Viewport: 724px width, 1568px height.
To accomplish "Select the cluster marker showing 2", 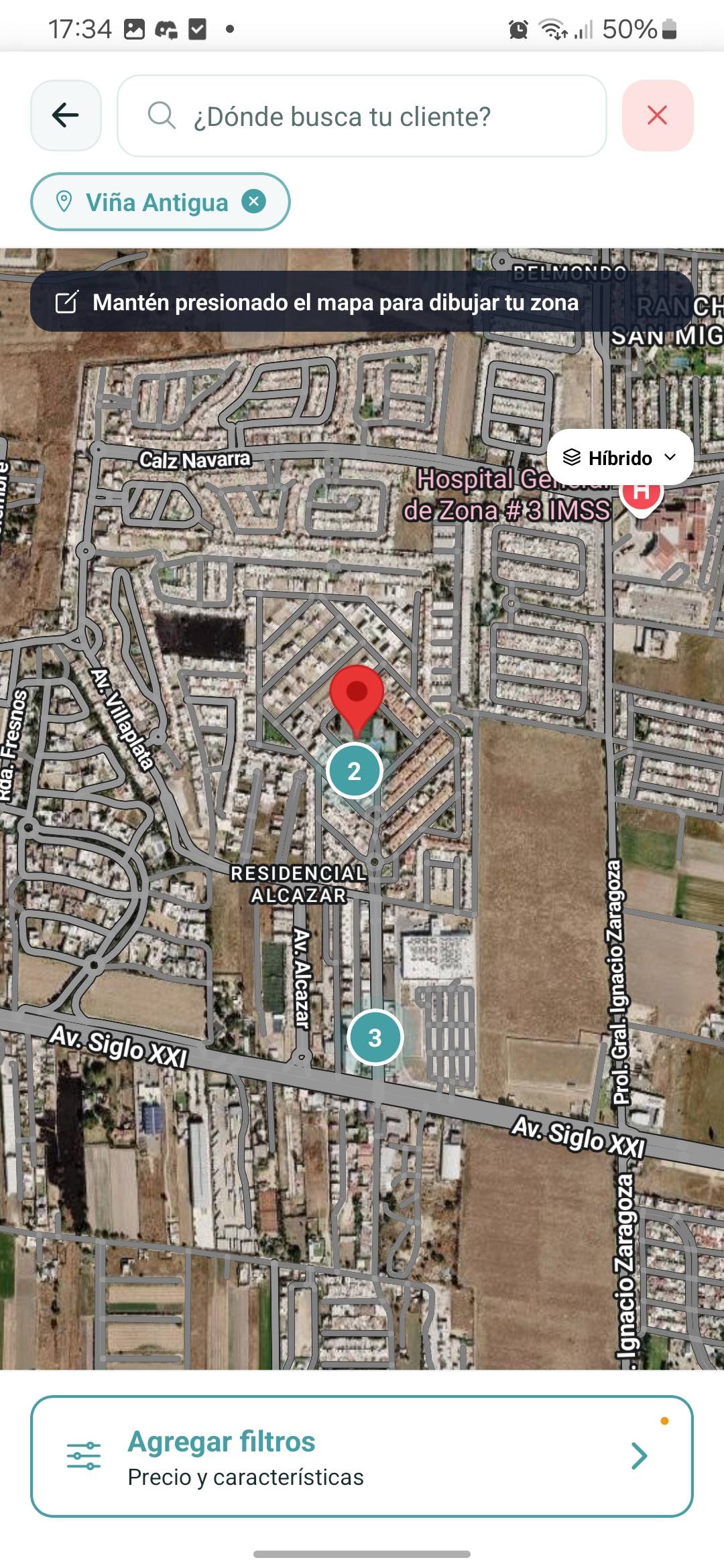I will point(355,771).
